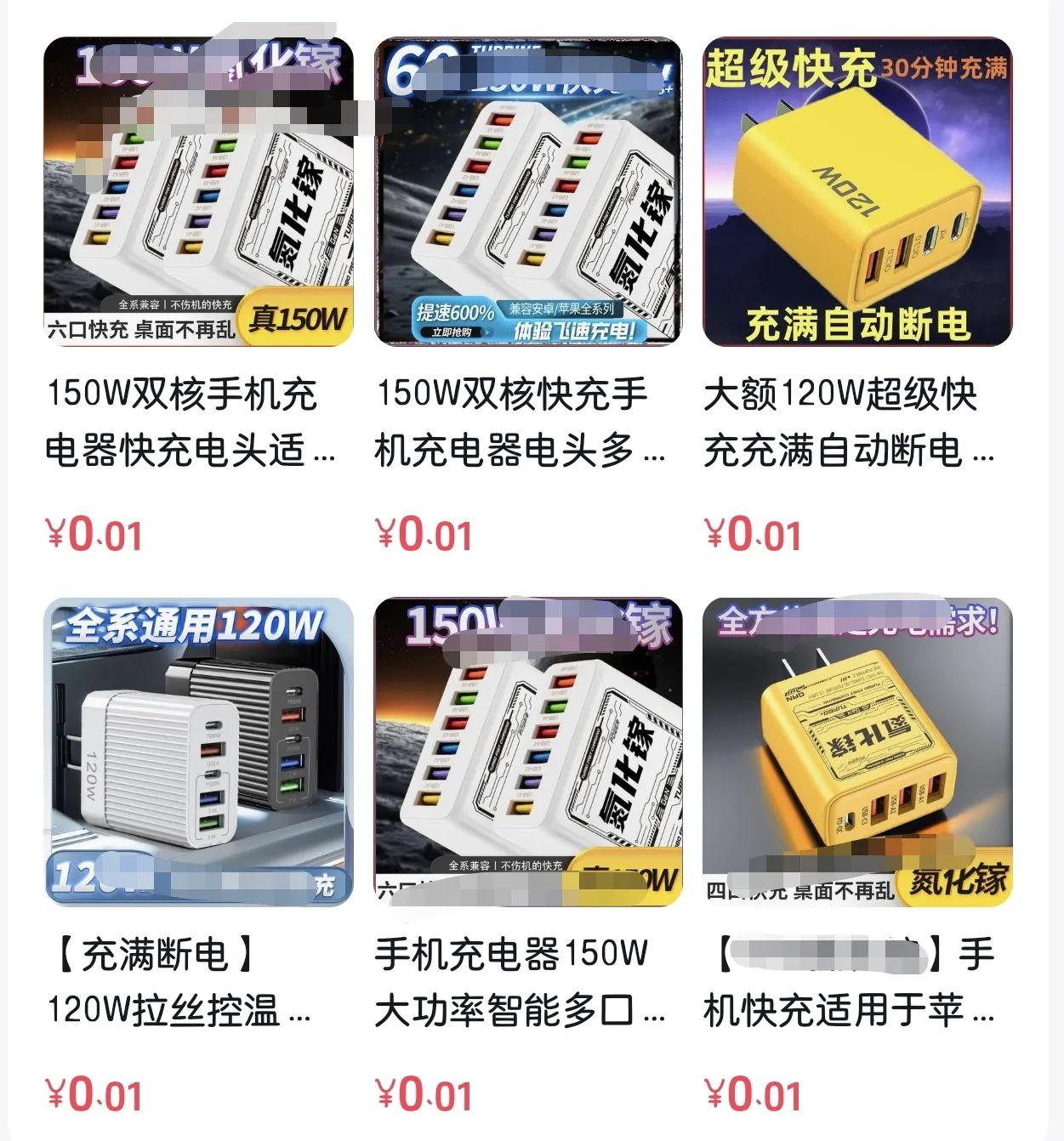Open the 手机快充适用于苹 yellow charger listing
The width and height of the screenshot is (1064, 1141).
857,752
